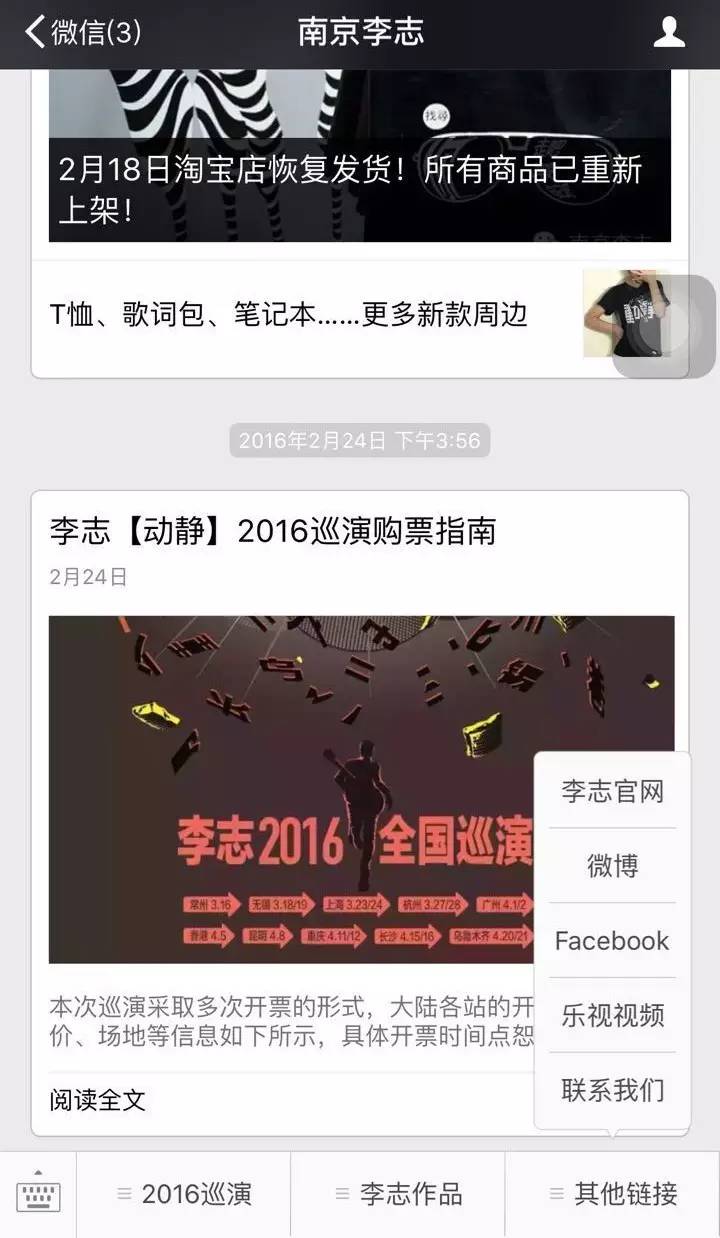720x1238 pixels.
Task: Choose Facebook in the popup menu
Action: 612,941
